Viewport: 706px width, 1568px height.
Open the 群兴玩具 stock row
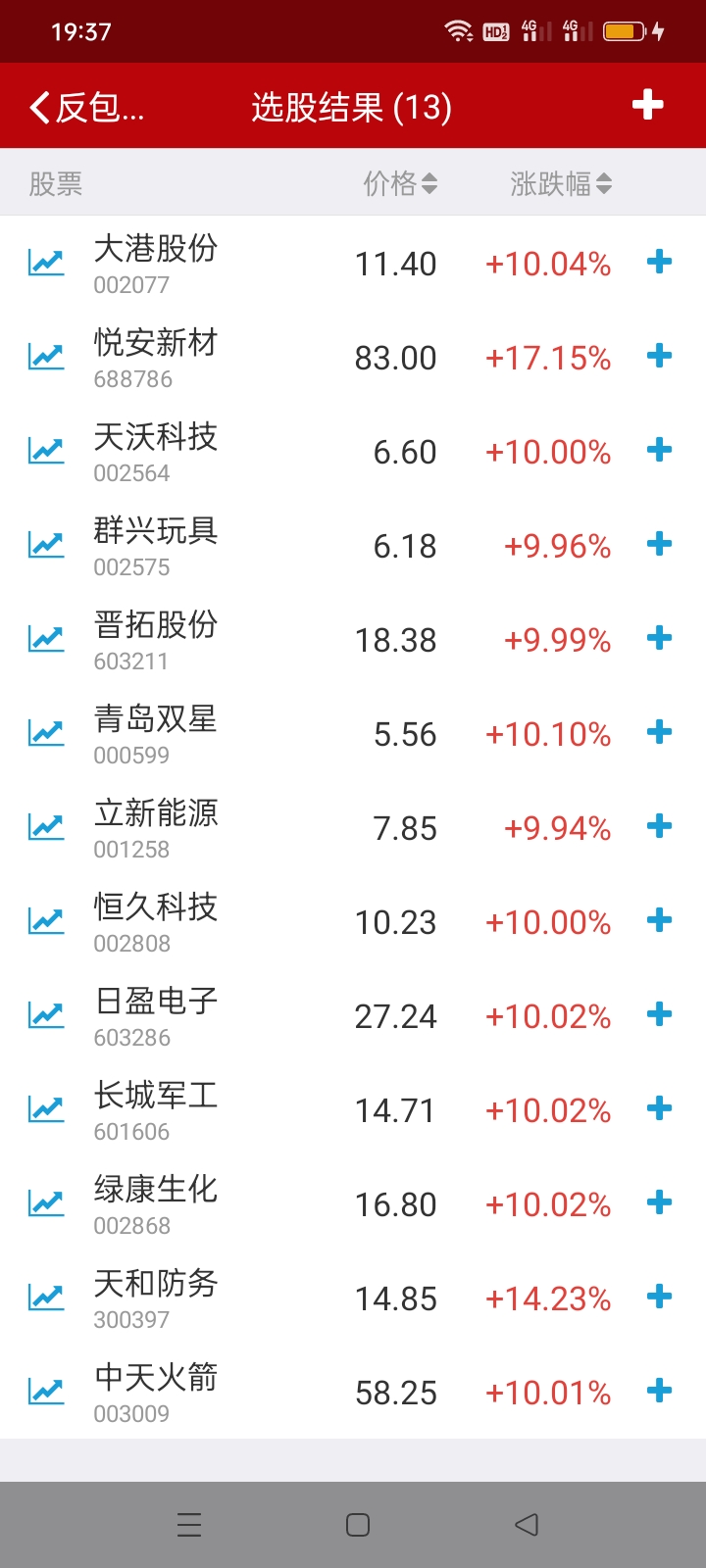pos(155,545)
